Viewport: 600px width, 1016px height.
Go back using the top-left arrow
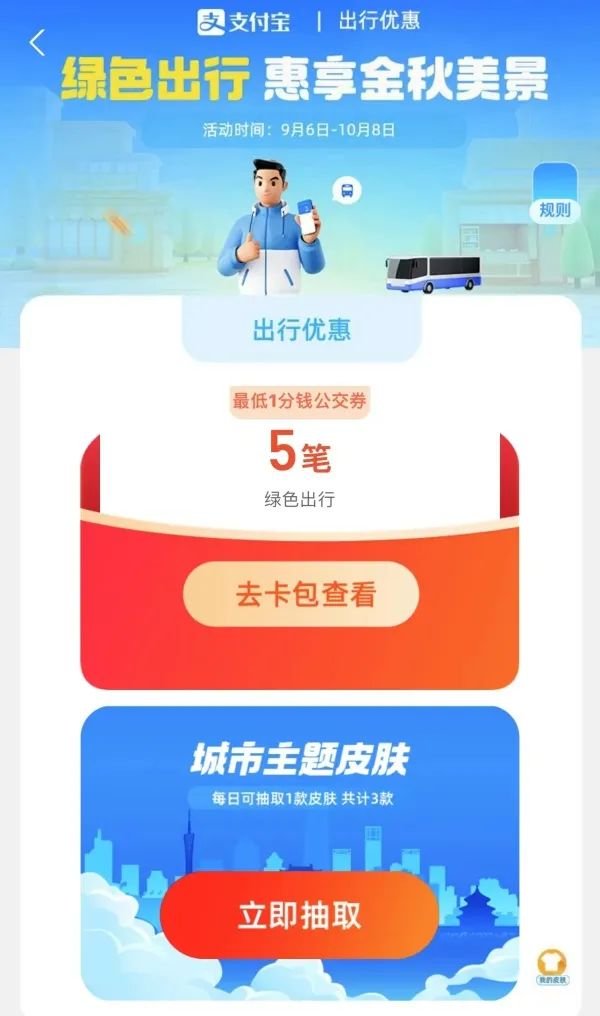click(38, 43)
